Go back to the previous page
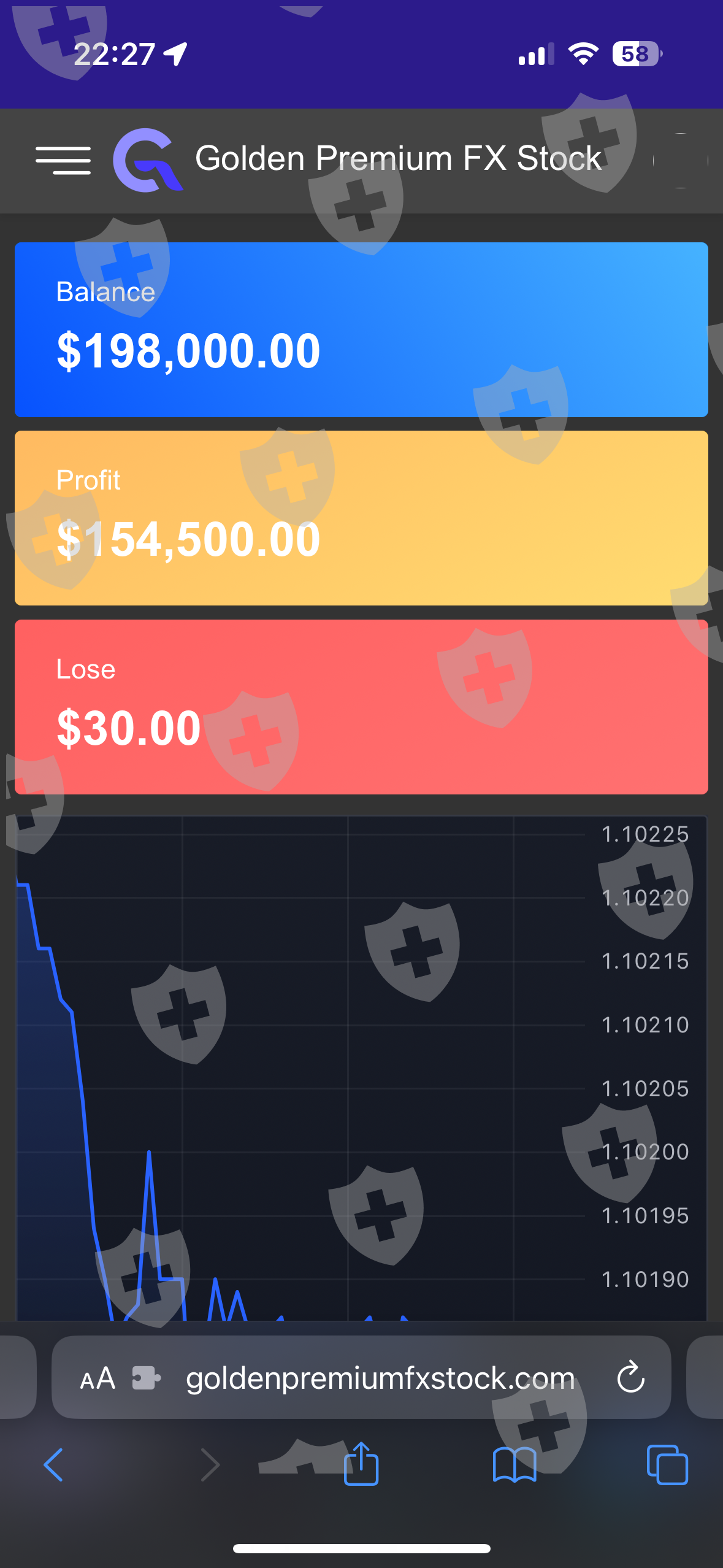The height and width of the screenshot is (1568, 723). pyautogui.click(x=54, y=1465)
